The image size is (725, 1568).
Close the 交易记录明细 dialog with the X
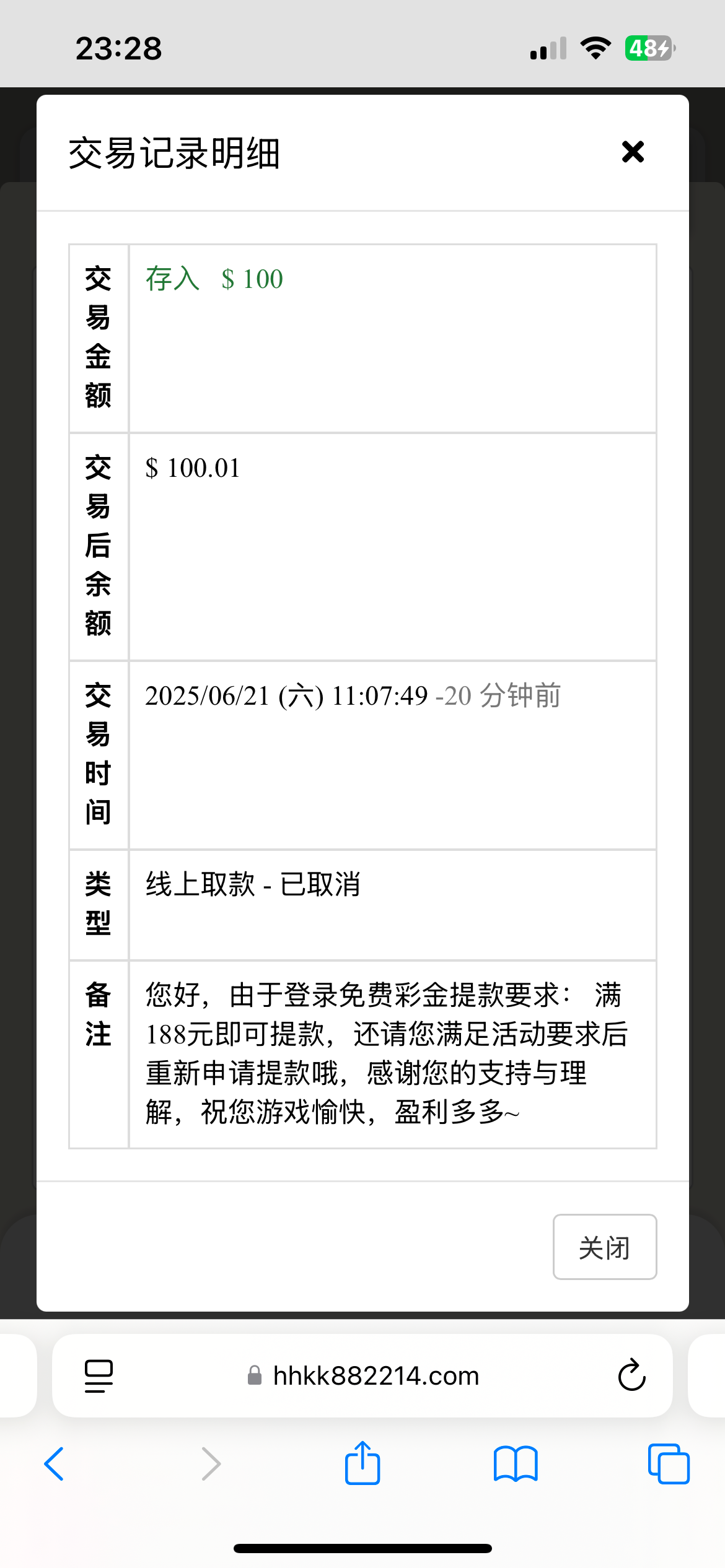(x=633, y=152)
